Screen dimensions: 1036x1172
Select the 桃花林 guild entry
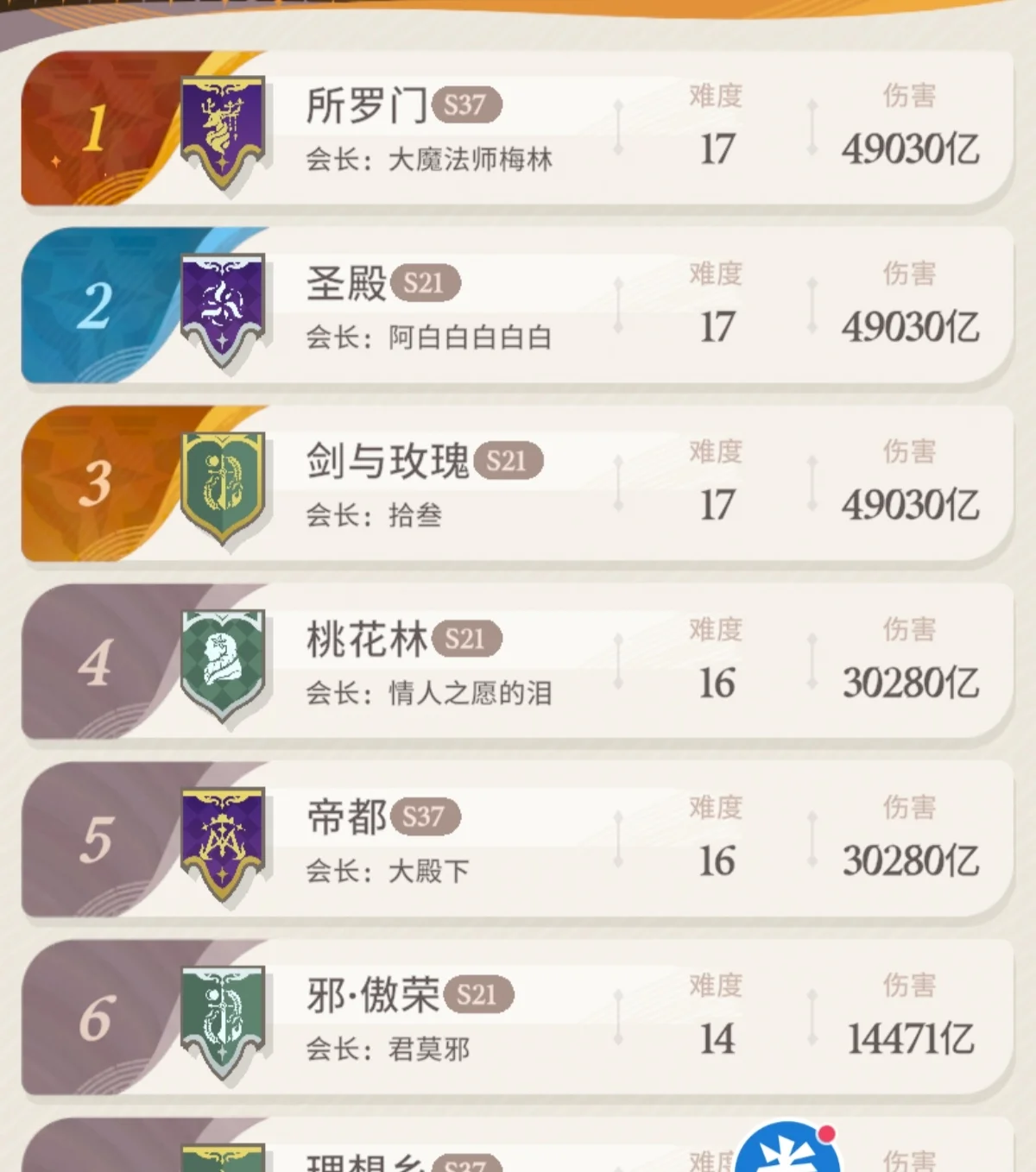coord(518,663)
